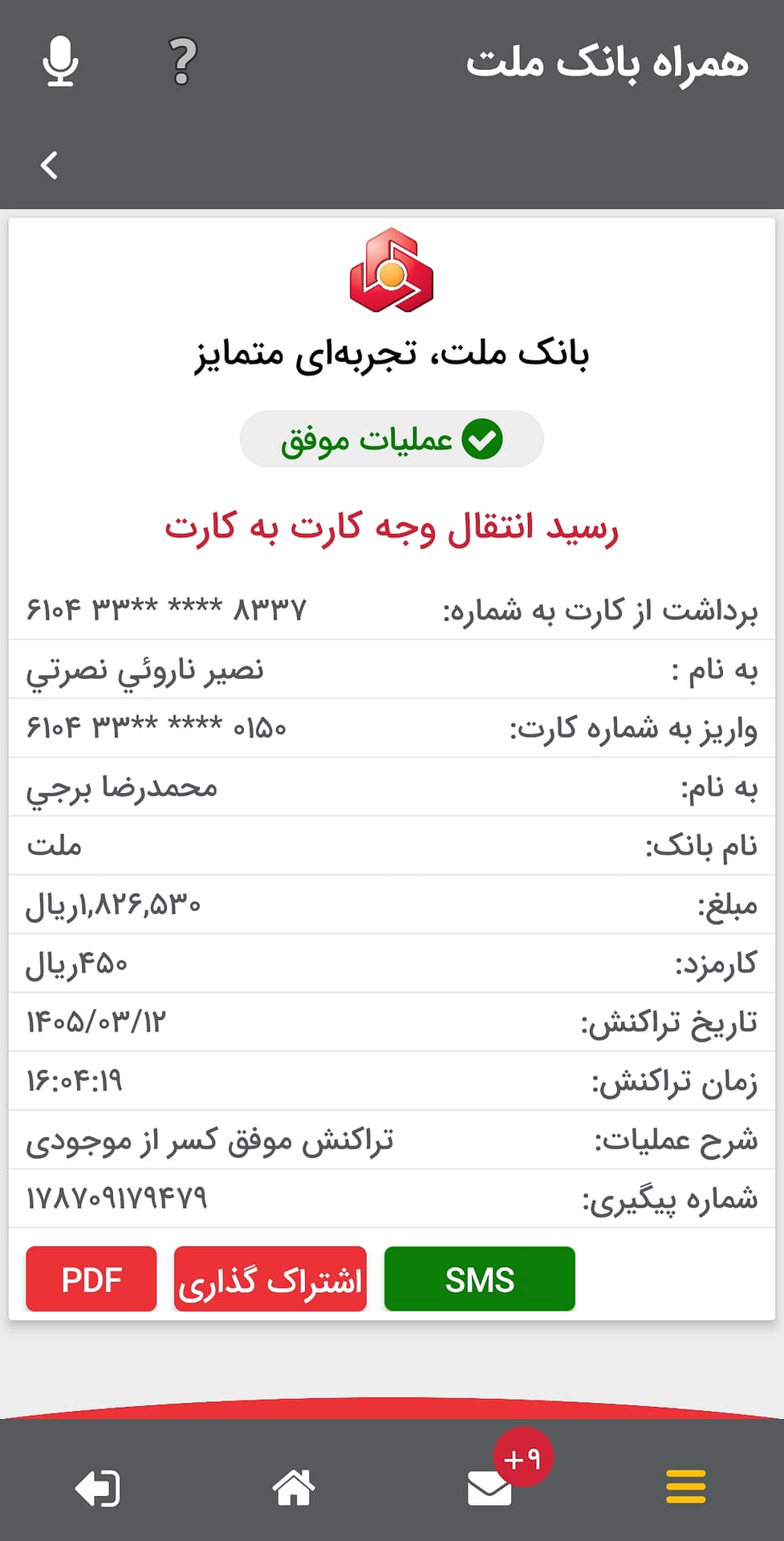Export the receipt as PDF
Image resolution: width=784 pixels, height=1541 pixels.
pos(91,1279)
